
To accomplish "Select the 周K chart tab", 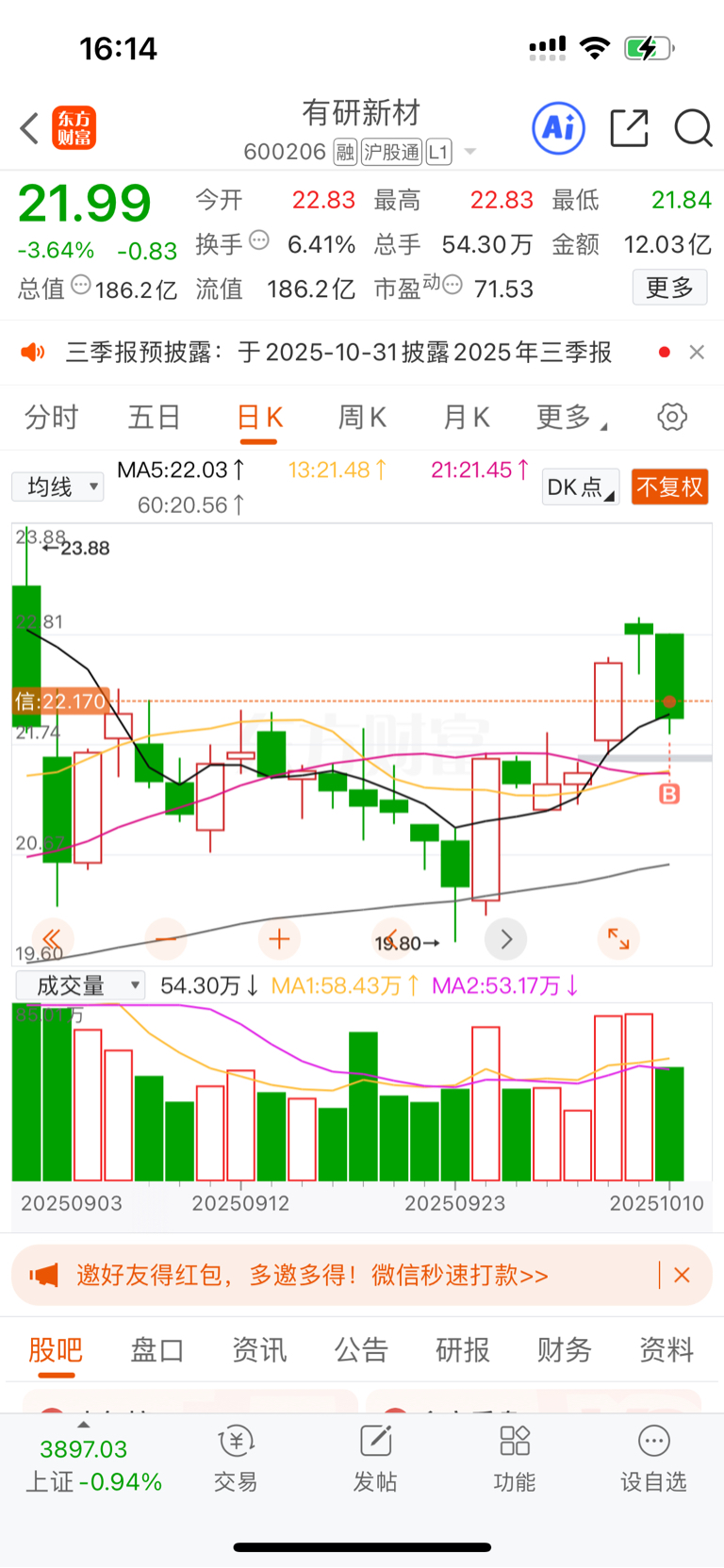I will coord(363,417).
